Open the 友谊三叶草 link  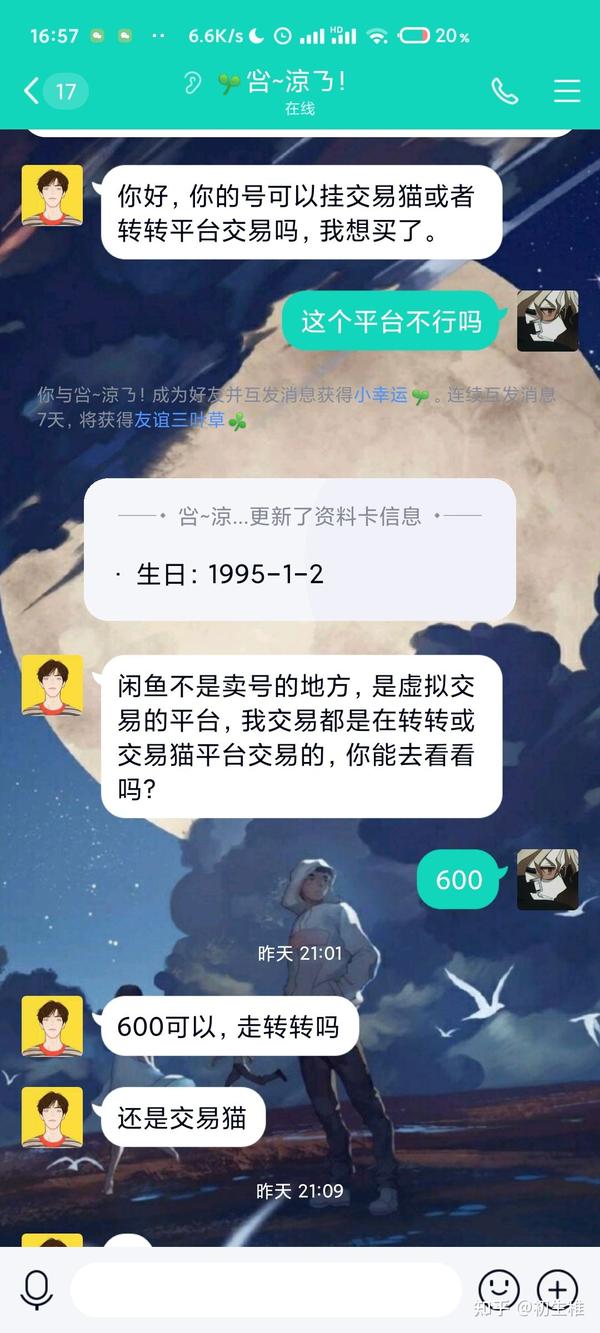coord(180,420)
